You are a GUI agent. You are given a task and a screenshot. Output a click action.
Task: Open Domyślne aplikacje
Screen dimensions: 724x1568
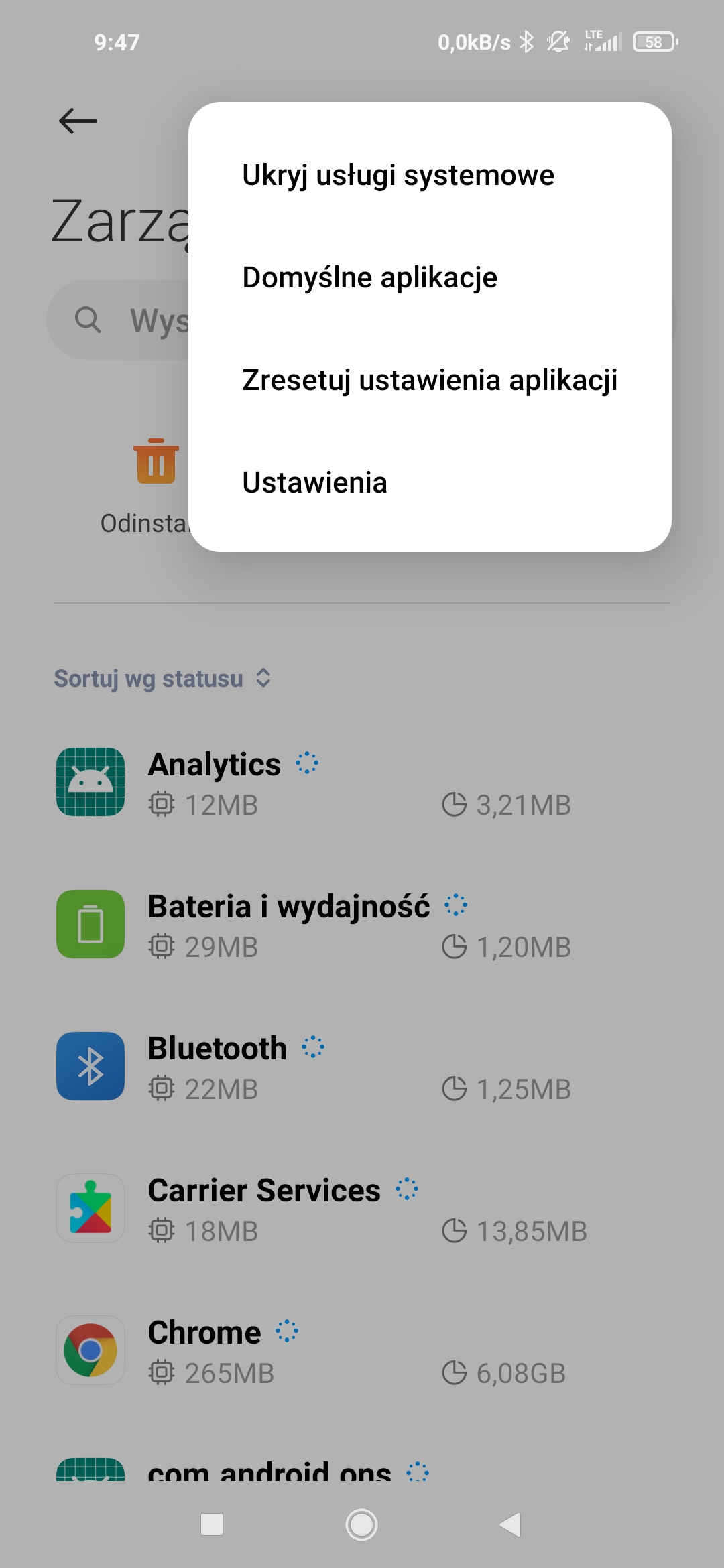coord(370,278)
